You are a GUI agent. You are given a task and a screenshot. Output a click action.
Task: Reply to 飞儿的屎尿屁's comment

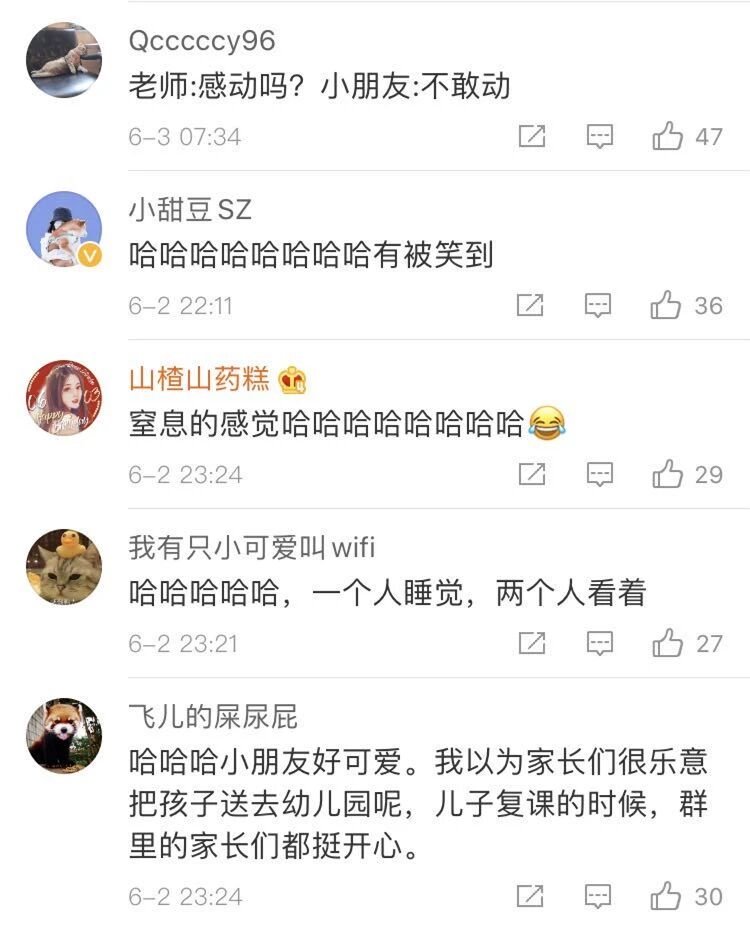[599, 896]
